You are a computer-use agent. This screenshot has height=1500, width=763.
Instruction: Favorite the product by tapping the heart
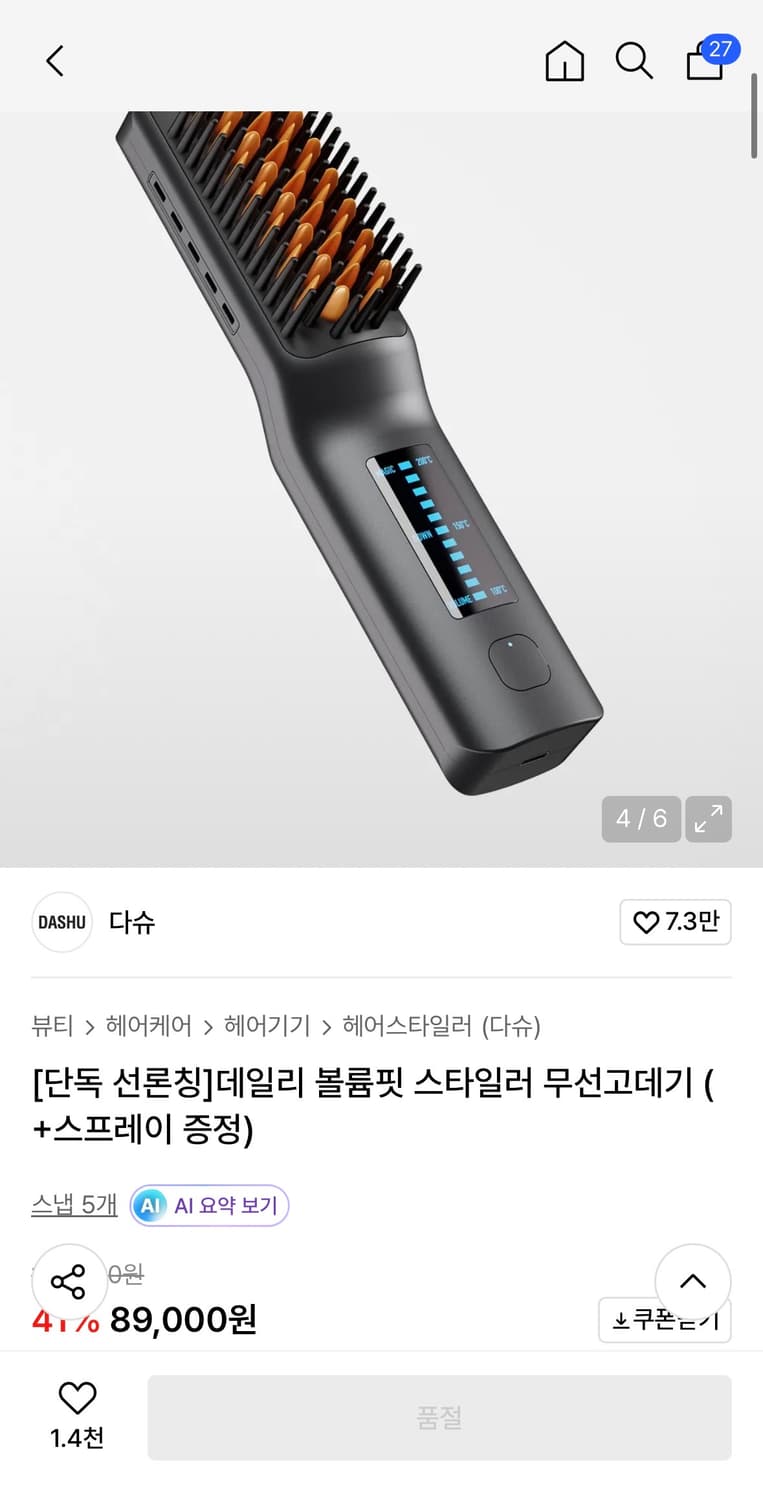point(77,1396)
